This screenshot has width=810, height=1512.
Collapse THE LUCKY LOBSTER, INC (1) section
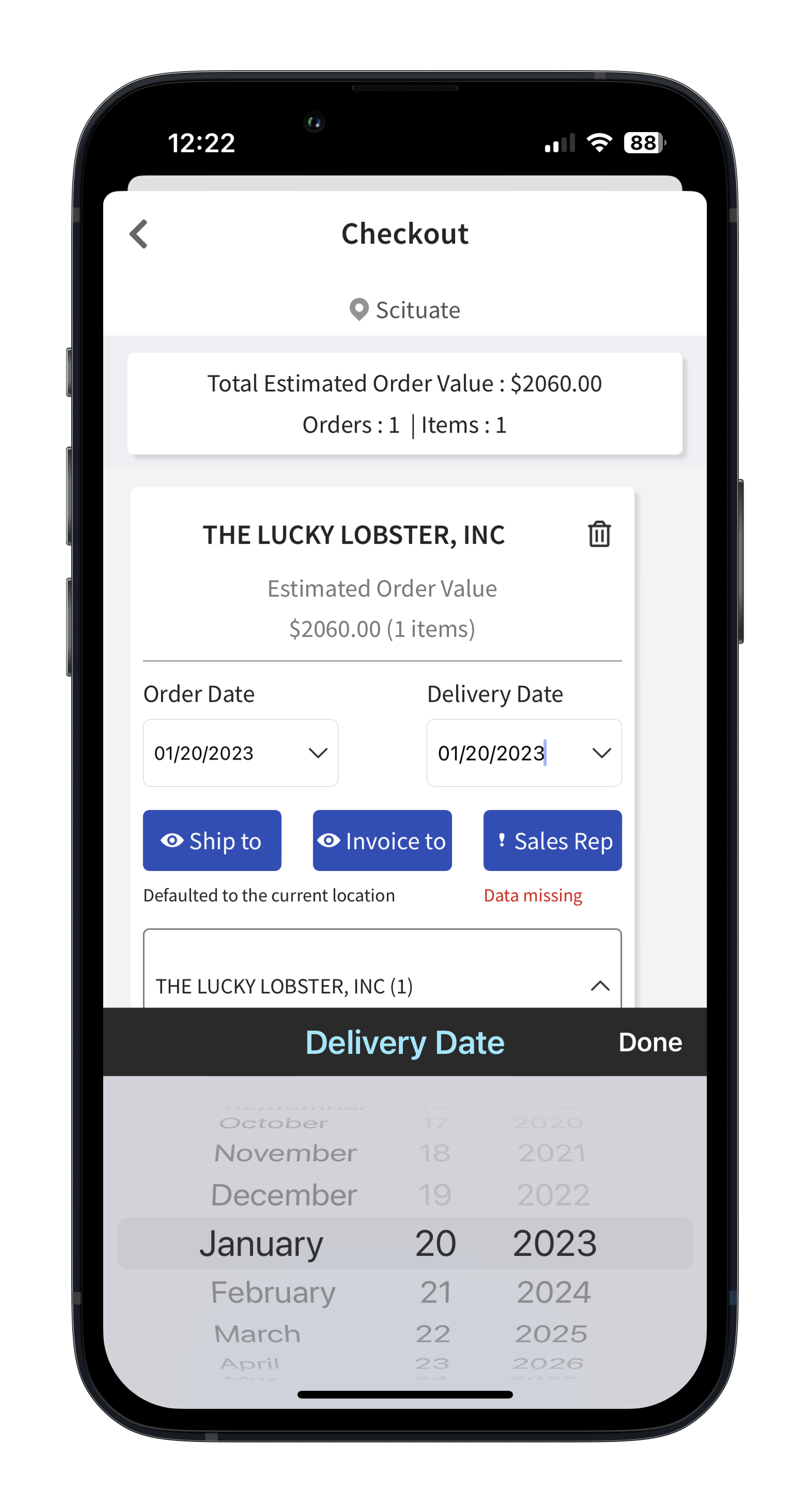[x=599, y=986]
